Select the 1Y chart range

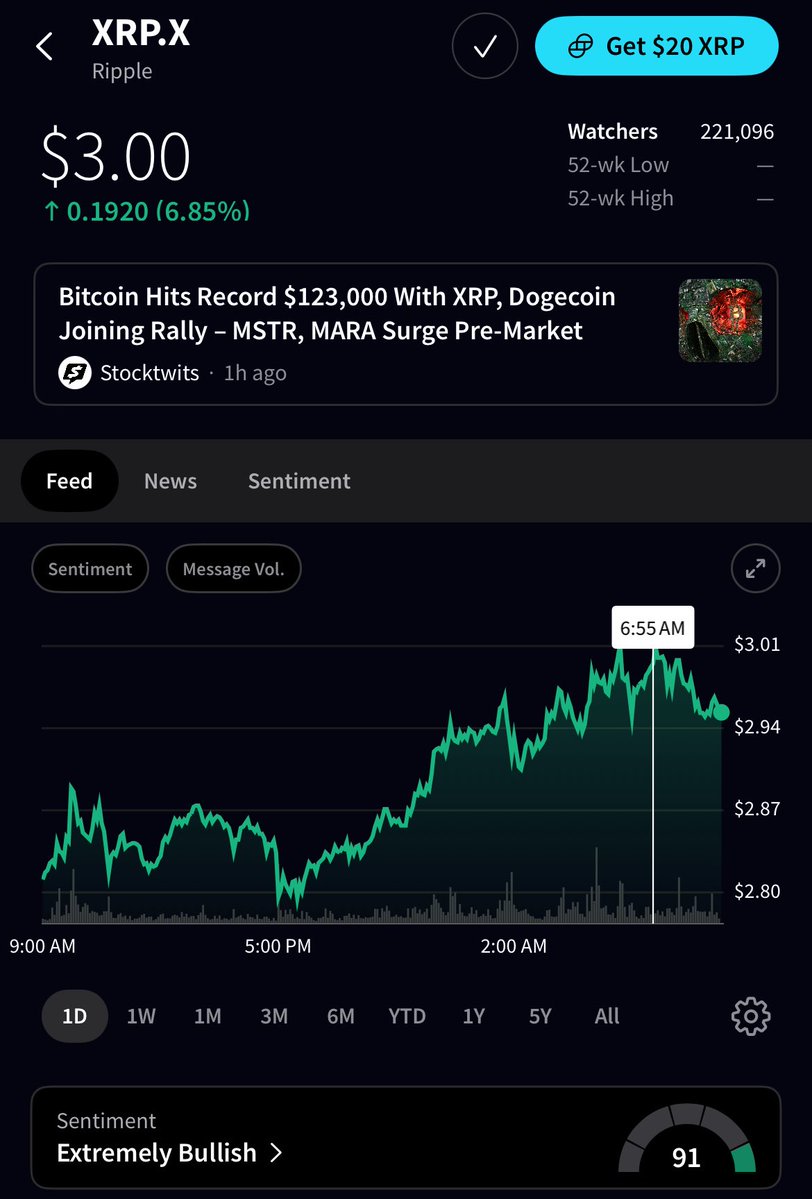[473, 1016]
